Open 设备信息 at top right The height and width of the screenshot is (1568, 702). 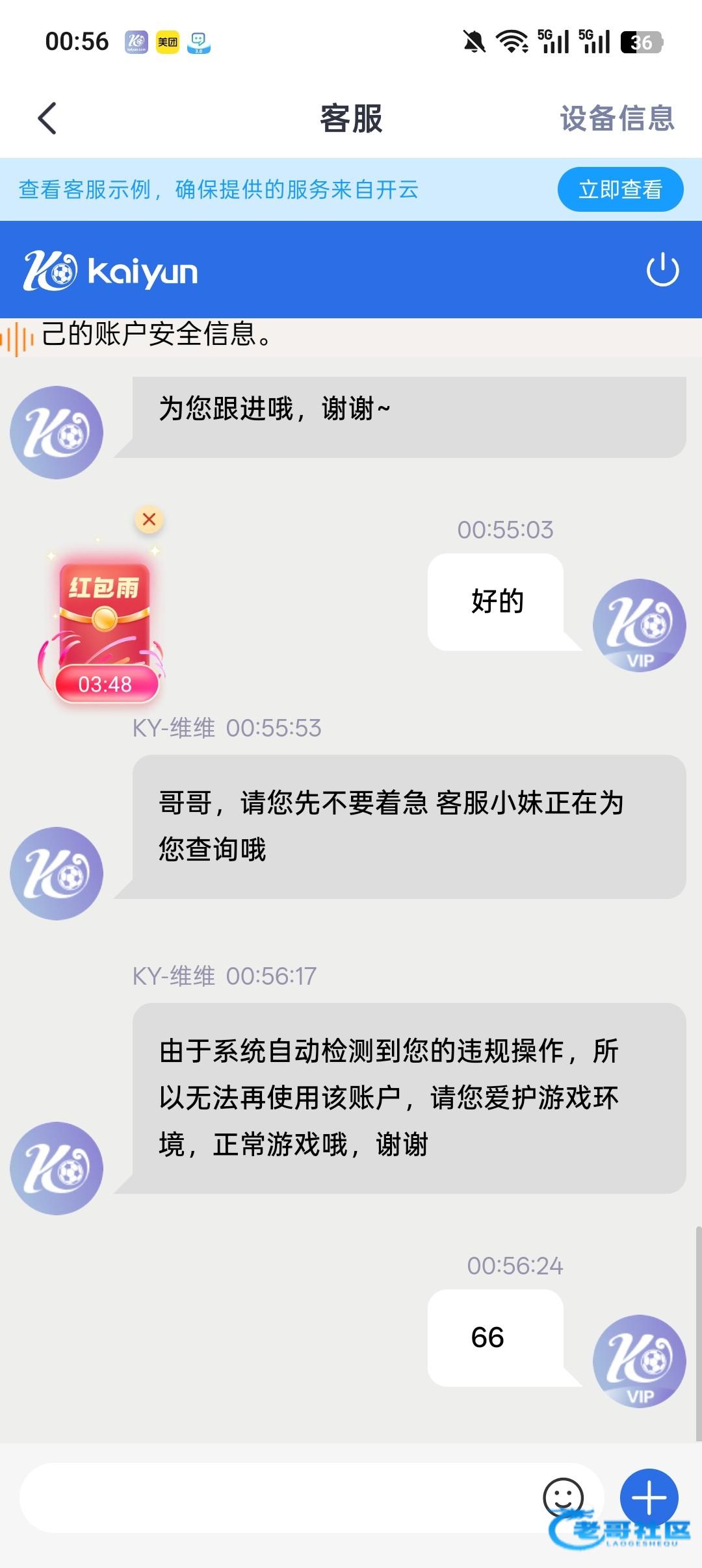pos(616,118)
